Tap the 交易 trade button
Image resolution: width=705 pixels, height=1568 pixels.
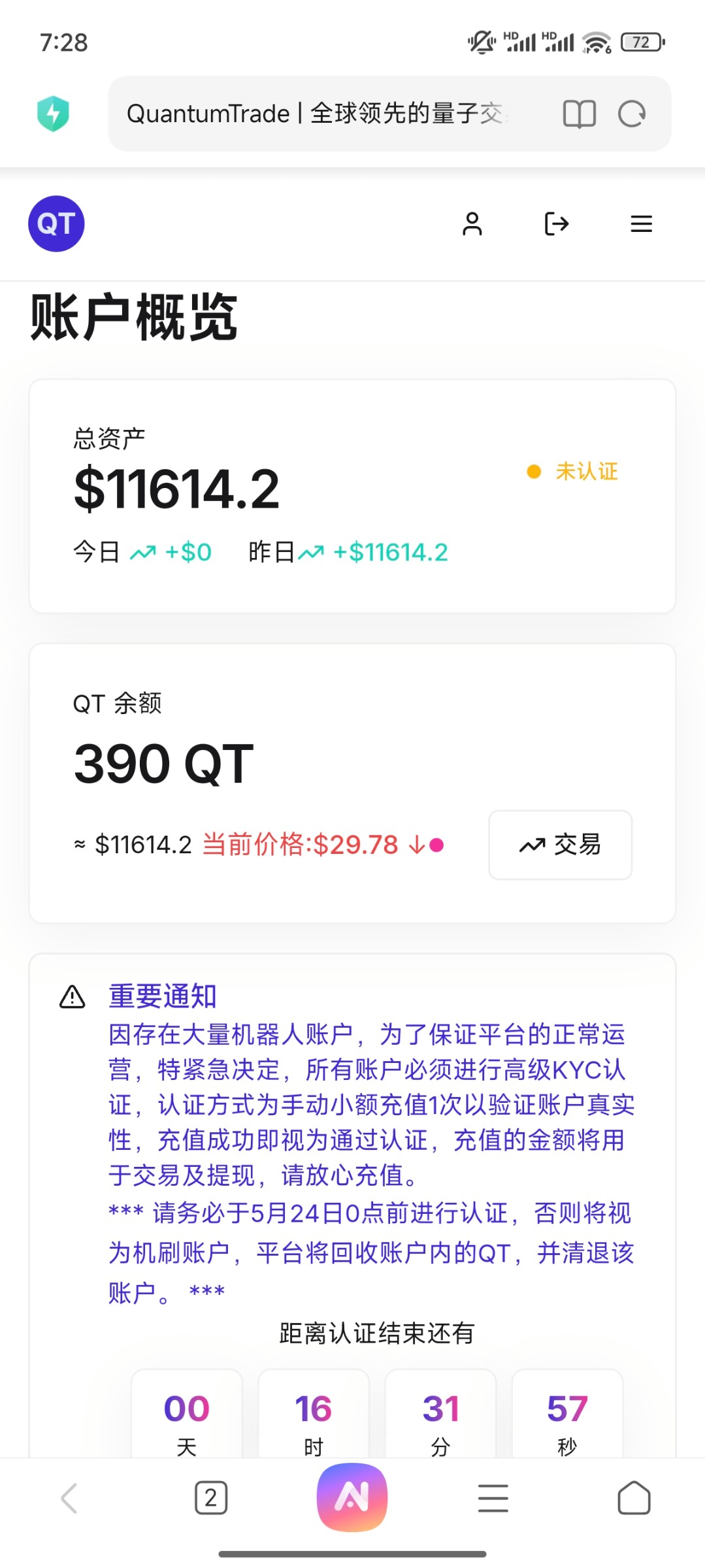click(x=560, y=845)
